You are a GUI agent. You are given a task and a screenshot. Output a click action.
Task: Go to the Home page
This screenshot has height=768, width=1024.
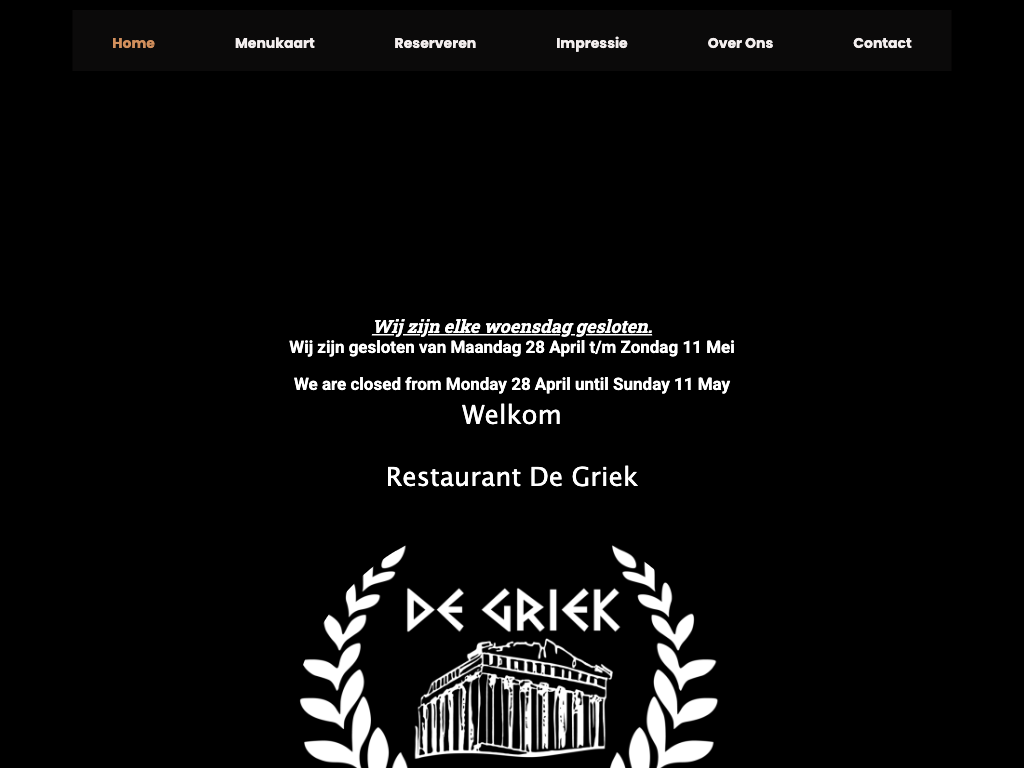133,43
